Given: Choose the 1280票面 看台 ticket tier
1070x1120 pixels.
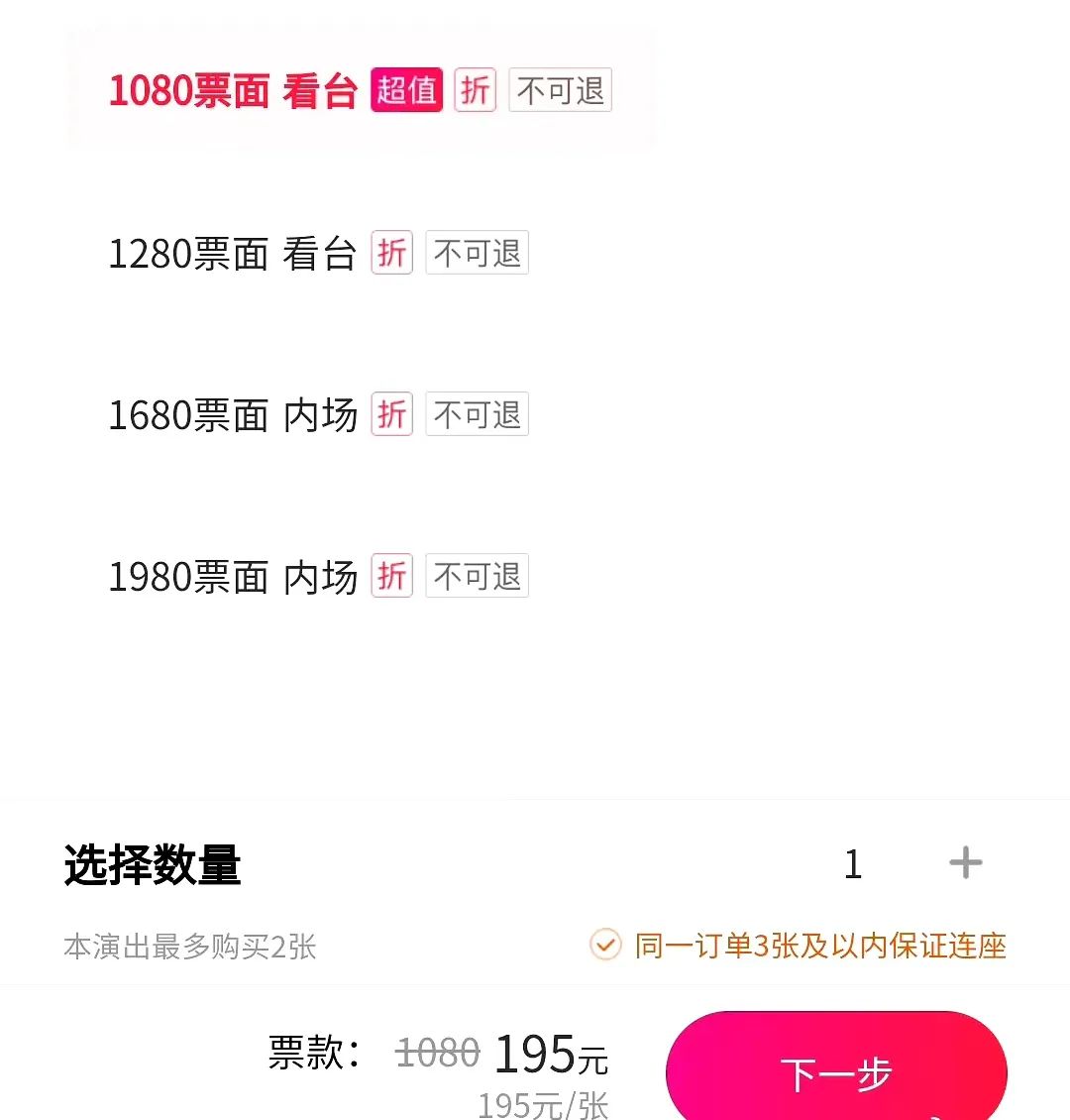Looking at the screenshot, I should coord(317,254).
